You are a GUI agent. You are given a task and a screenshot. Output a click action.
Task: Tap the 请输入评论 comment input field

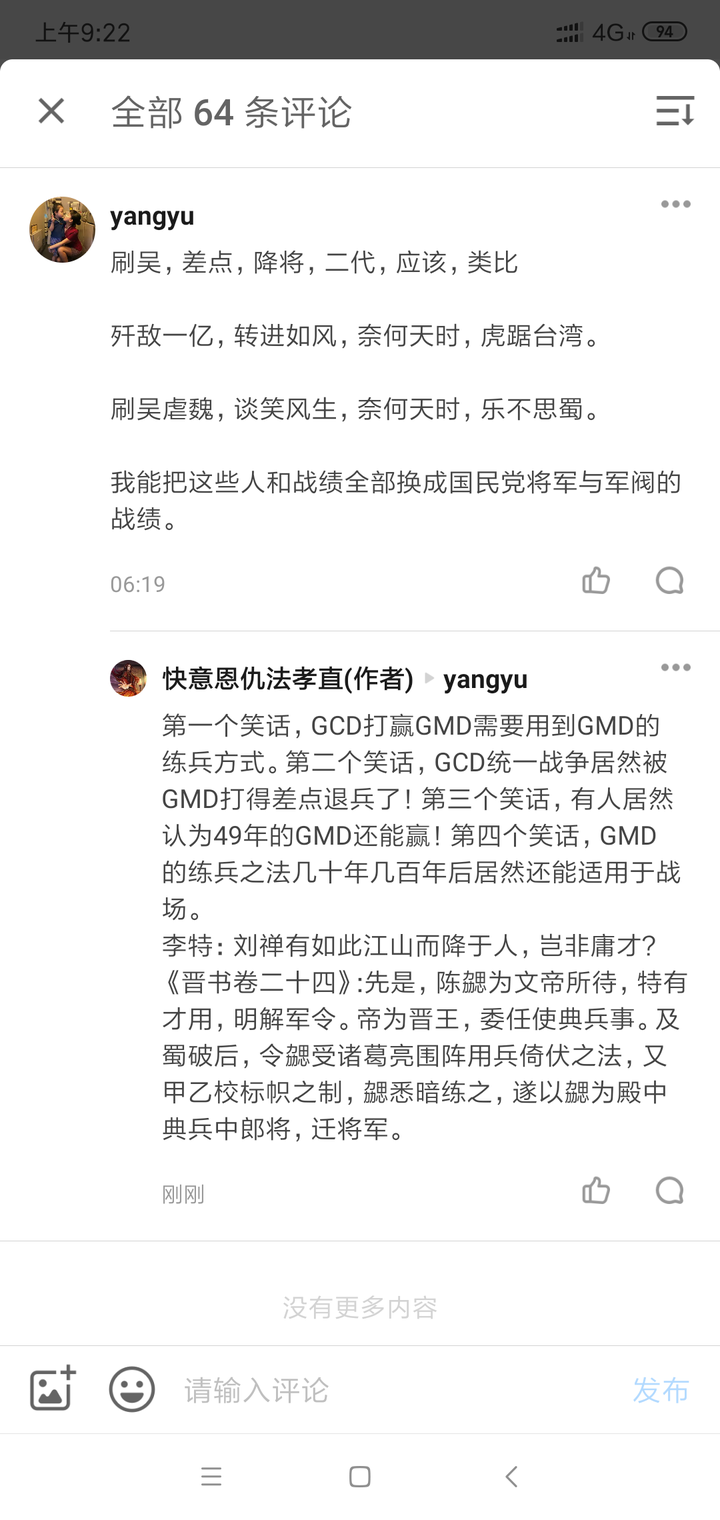(300, 1390)
